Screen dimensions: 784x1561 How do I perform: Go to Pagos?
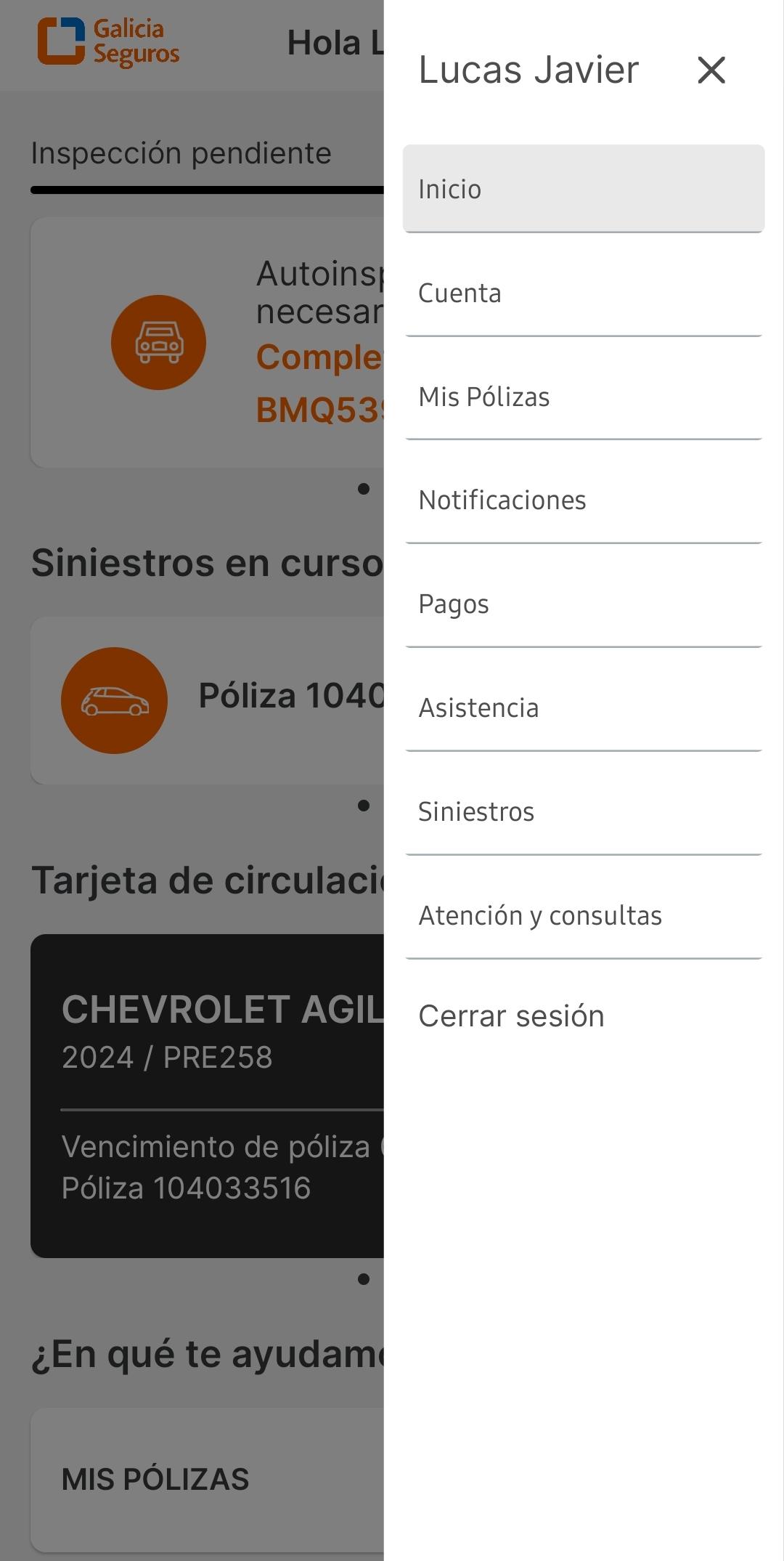tap(584, 604)
